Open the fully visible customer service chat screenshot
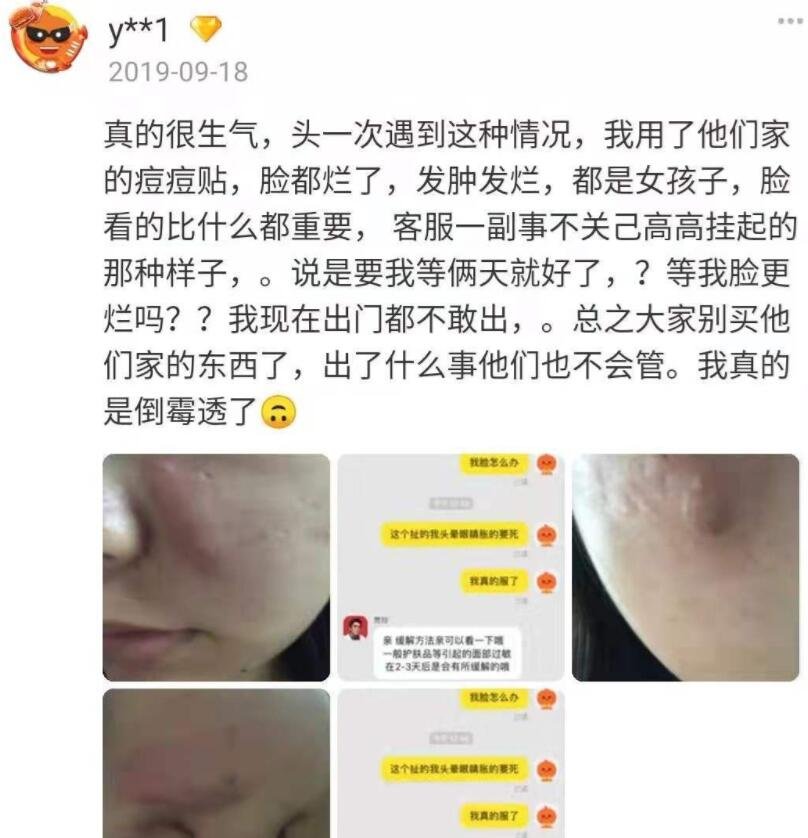Viewport: 808px width, 838px height. tap(450, 567)
